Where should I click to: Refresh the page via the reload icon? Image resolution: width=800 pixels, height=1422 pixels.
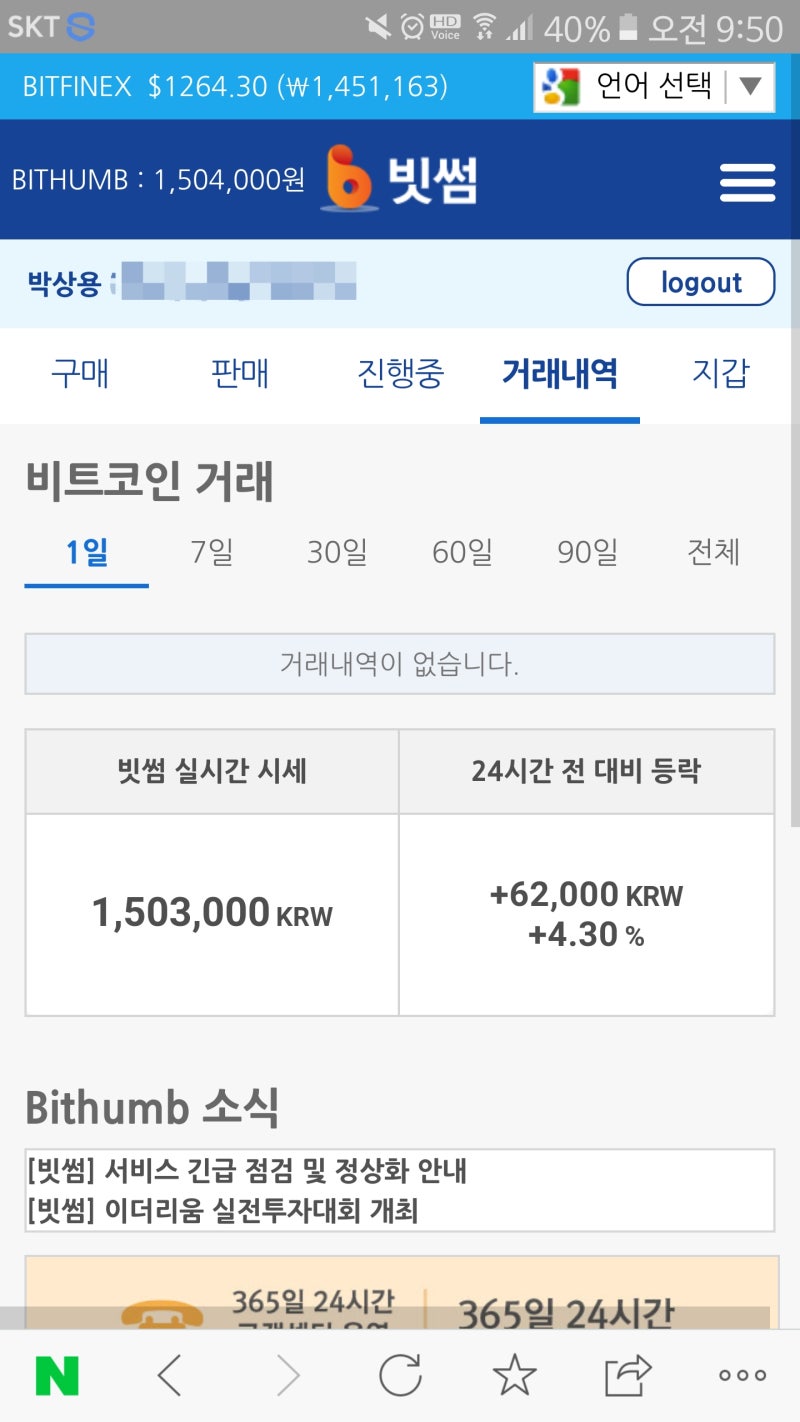pos(399,1374)
